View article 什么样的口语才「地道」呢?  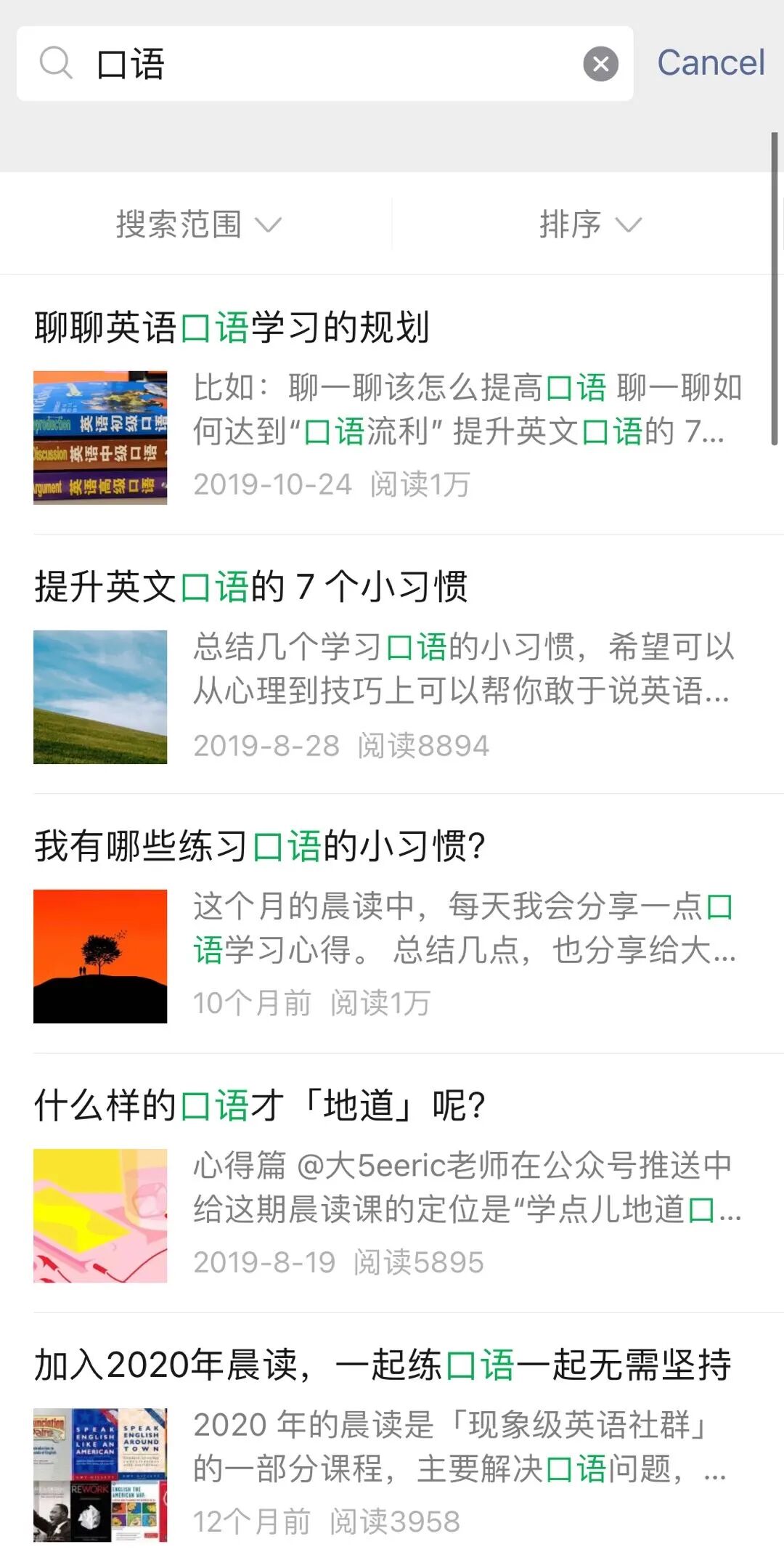click(260, 1105)
